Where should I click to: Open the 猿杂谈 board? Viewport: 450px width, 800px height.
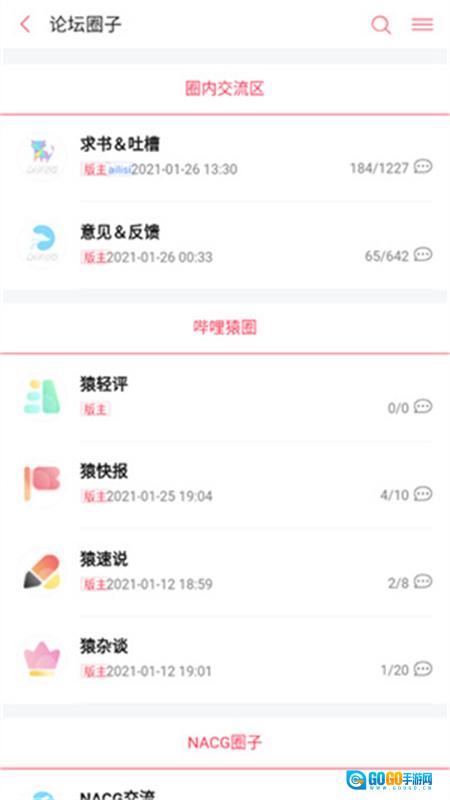(225, 659)
